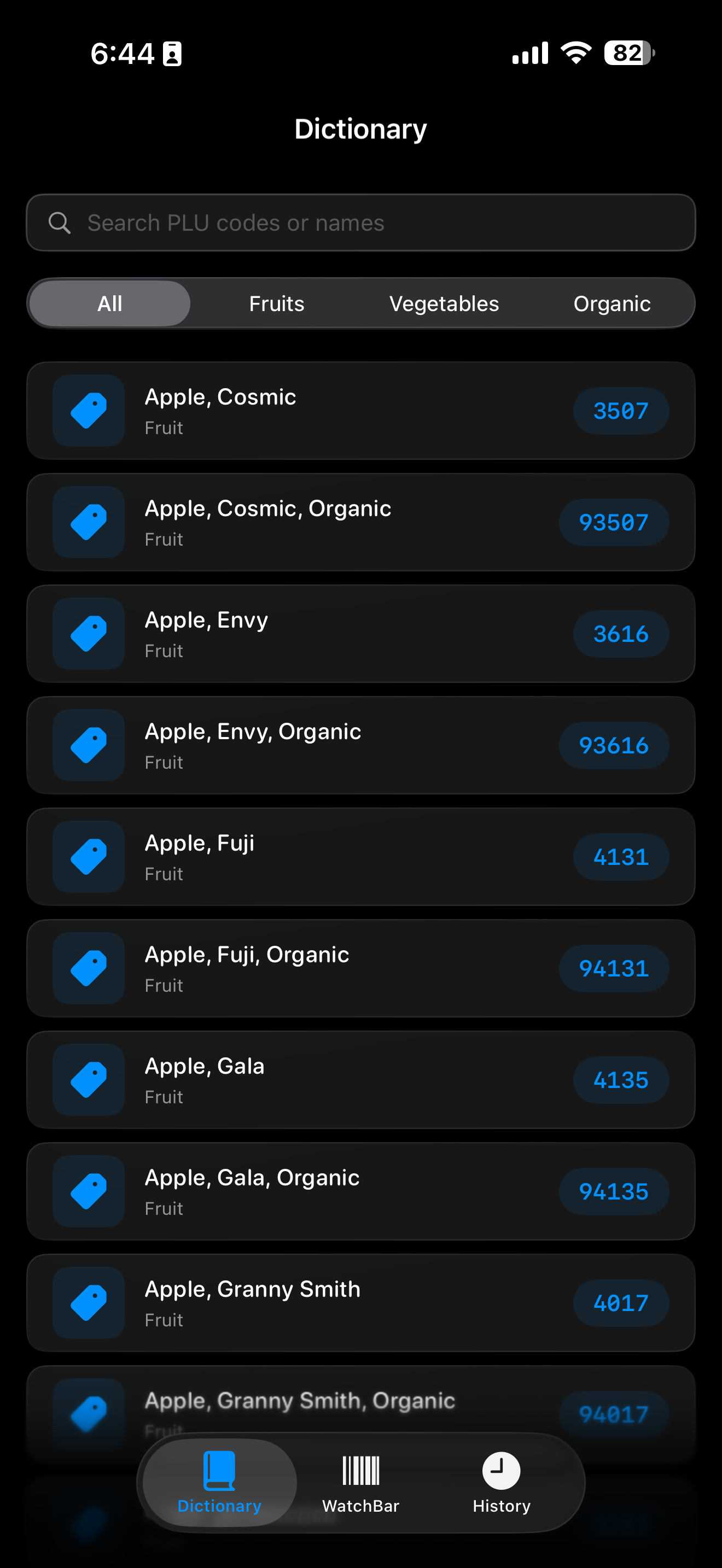Tap the tag icon beside Apple, Gala, Organic

point(88,1191)
